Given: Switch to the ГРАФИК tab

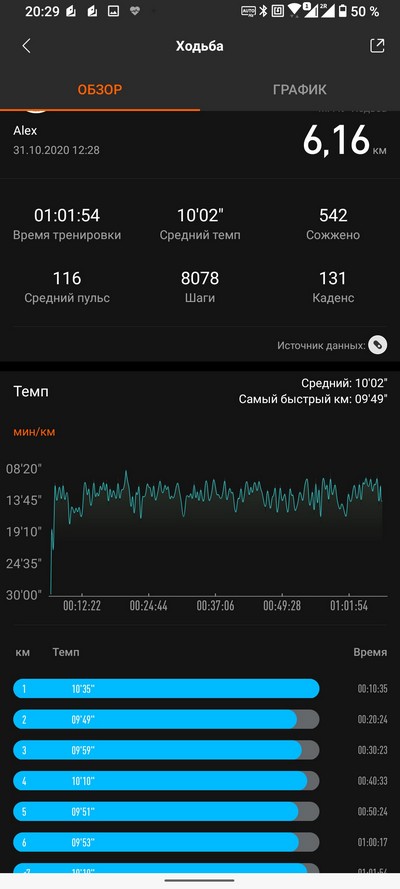Looking at the screenshot, I should [300, 90].
